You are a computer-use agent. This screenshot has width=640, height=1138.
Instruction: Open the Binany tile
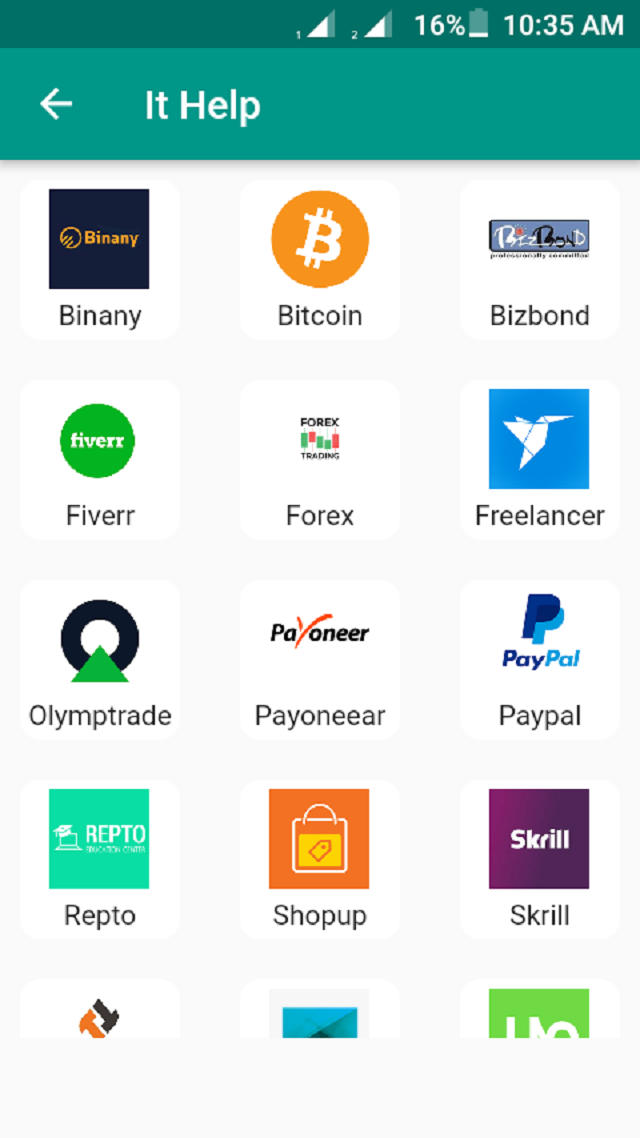click(x=100, y=259)
